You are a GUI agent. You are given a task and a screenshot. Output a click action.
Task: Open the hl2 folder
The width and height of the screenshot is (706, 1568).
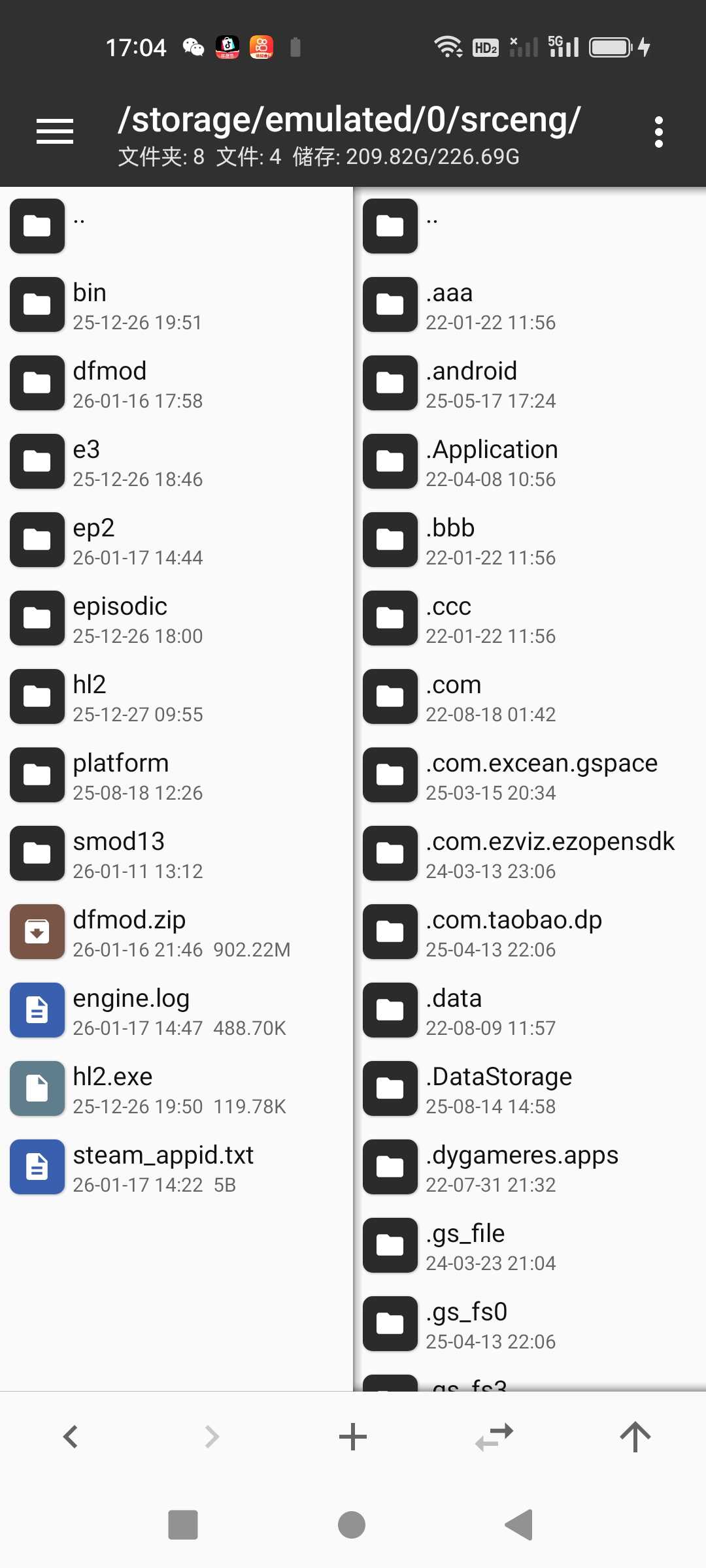90,696
